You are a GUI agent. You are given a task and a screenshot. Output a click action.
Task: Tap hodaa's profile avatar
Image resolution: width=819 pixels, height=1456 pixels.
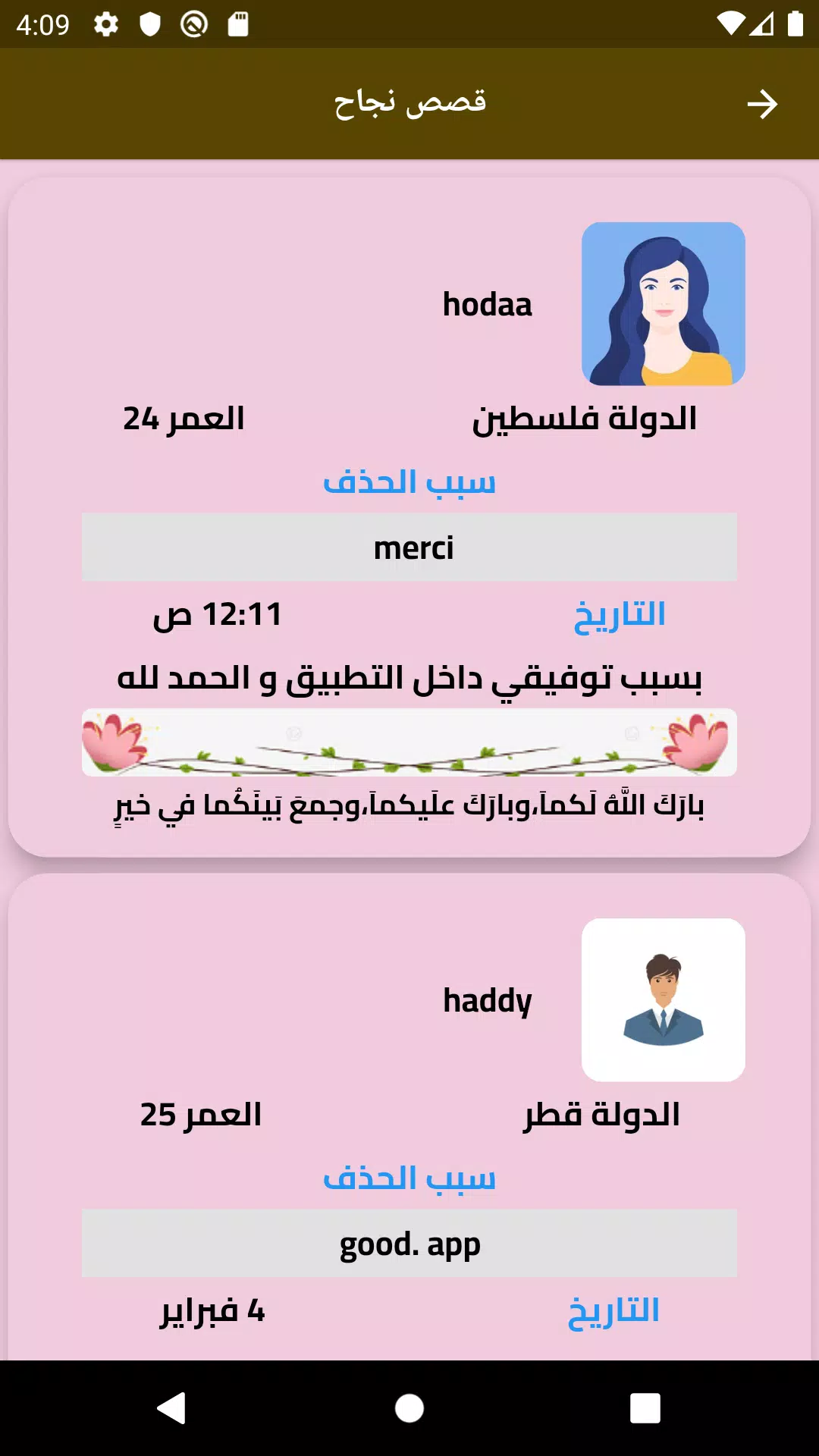point(664,303)
